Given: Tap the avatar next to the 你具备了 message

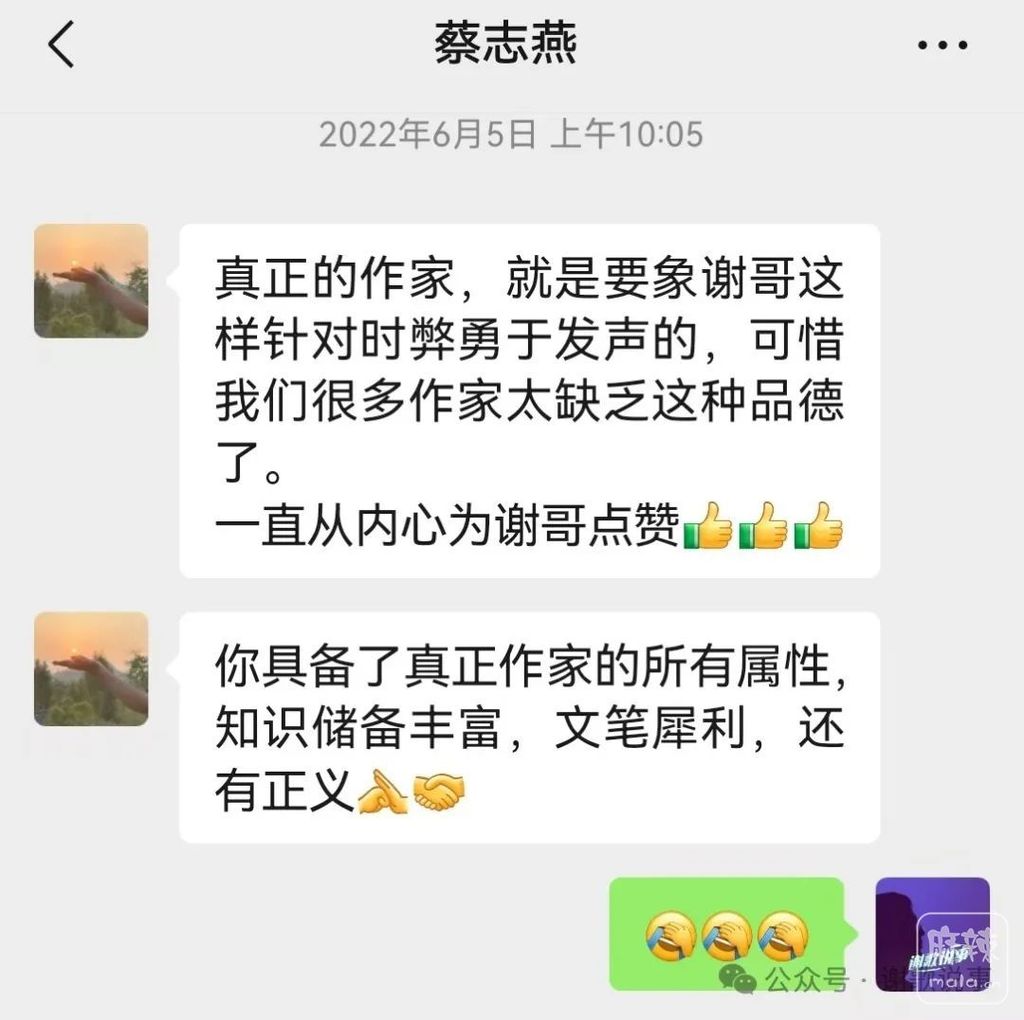Looking at the screenshot, I should (x=91, y=668).
